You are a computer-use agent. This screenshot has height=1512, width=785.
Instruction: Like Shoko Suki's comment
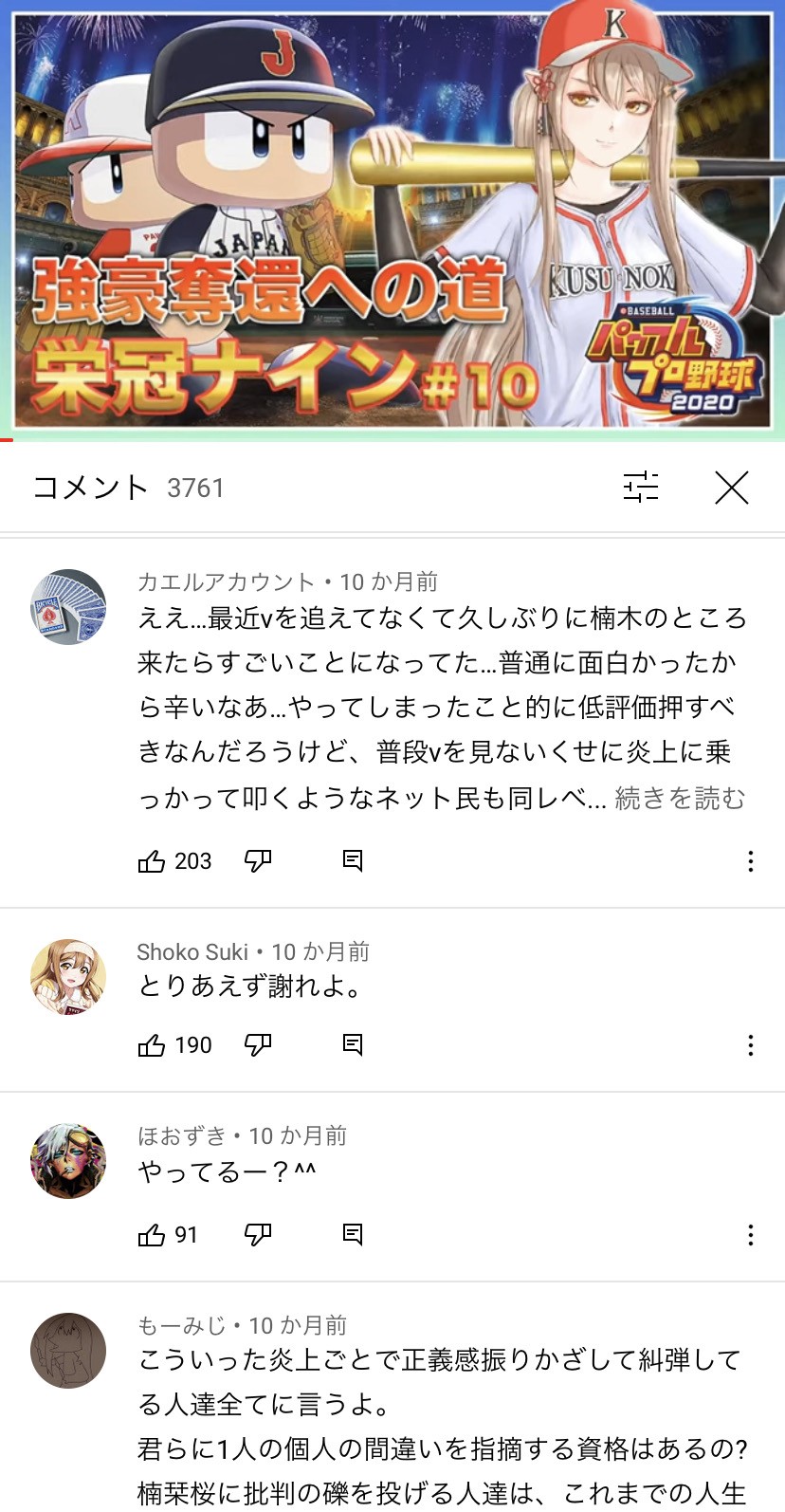pos(152,1045)
